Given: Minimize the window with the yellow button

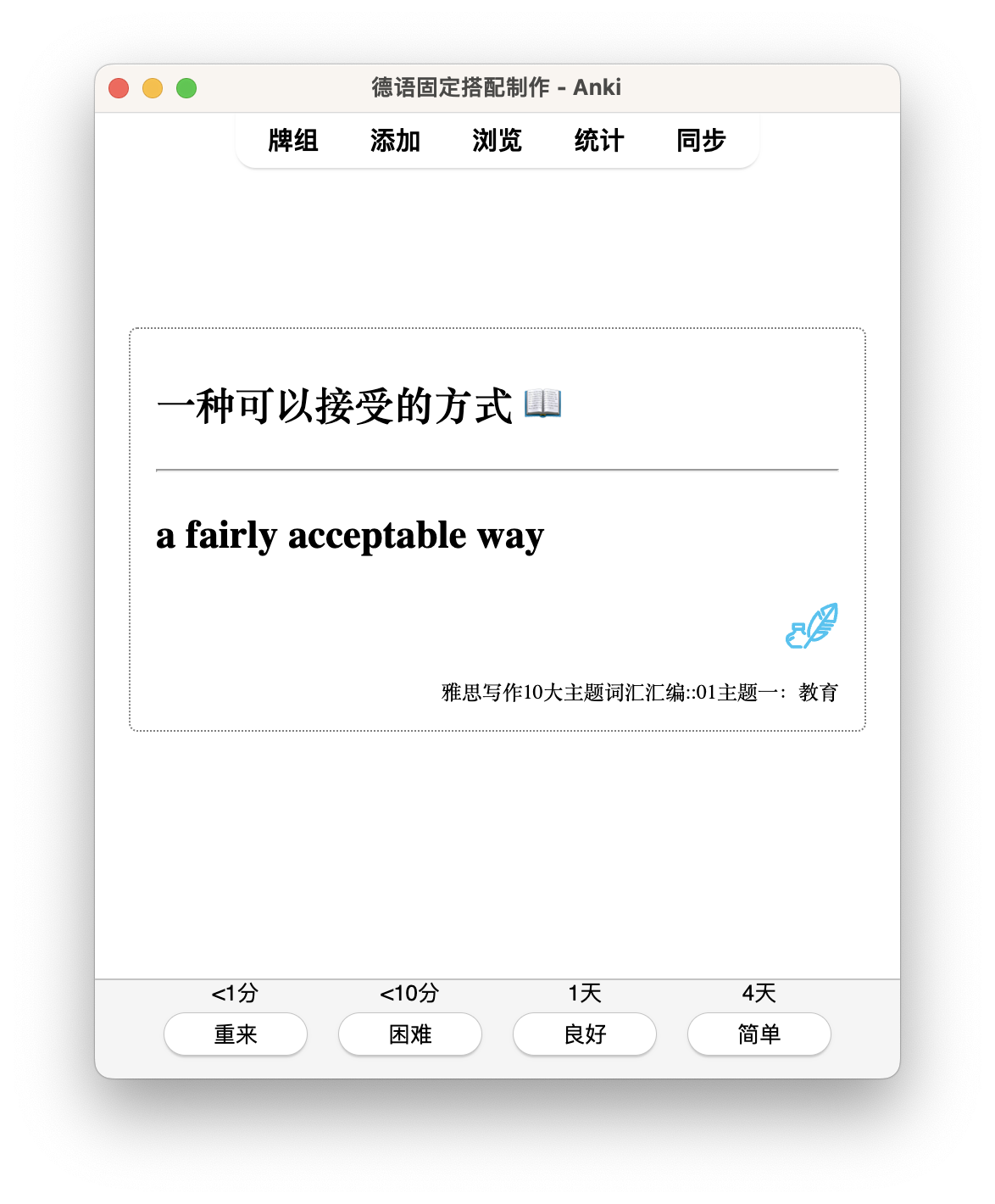Looking at the screenshot, I should coord(153,88).
